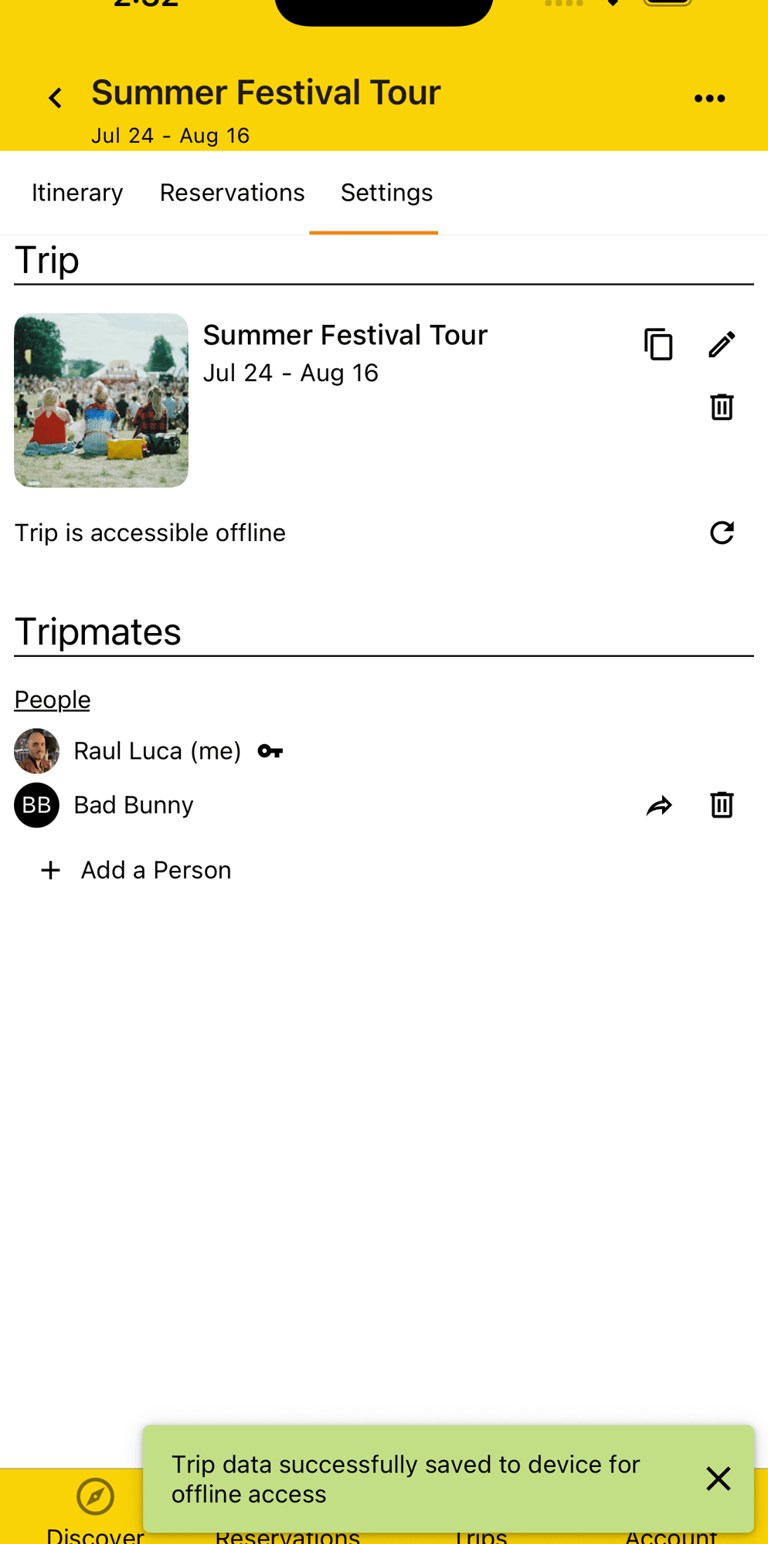Click the key icon next to Raul Luca
Screen dimensions: 768x1544
(270, 750)
